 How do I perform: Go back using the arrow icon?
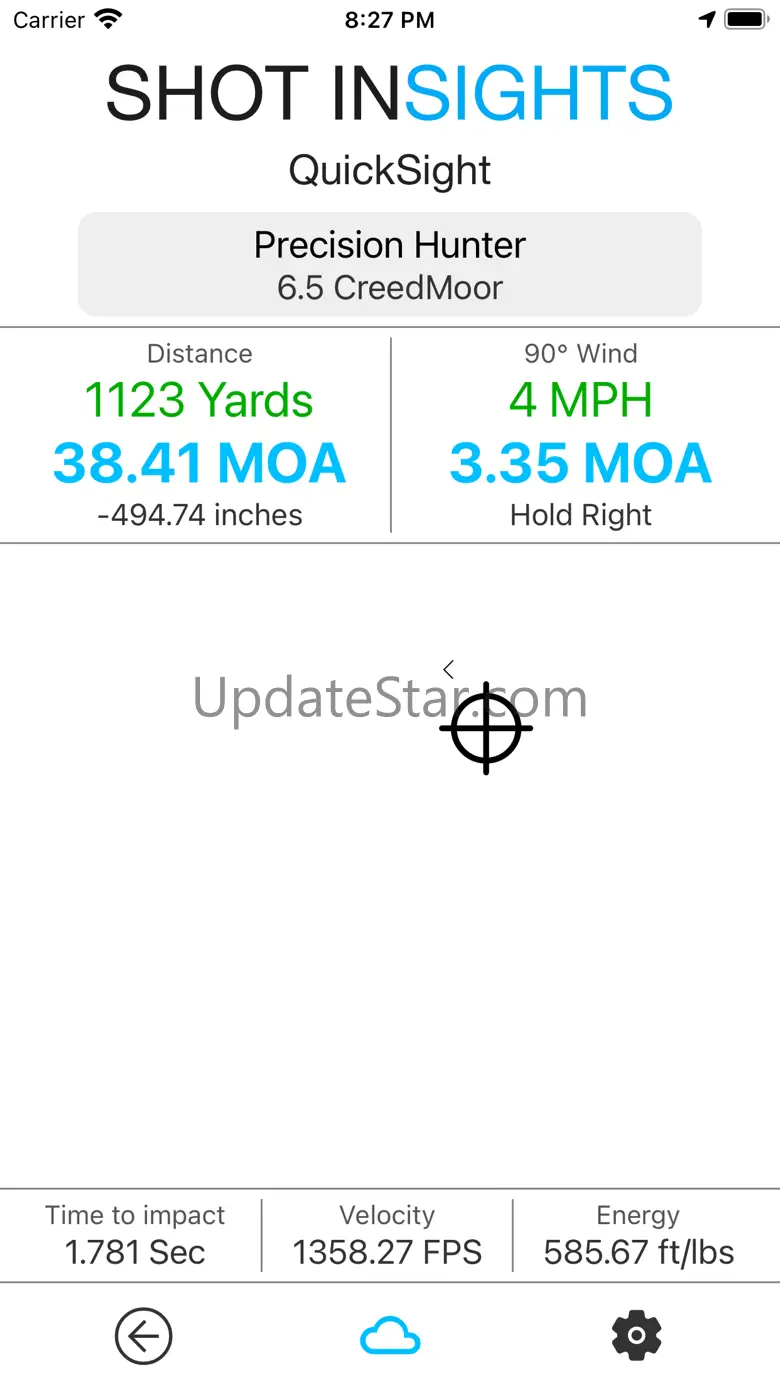[x=143, y=1336]
